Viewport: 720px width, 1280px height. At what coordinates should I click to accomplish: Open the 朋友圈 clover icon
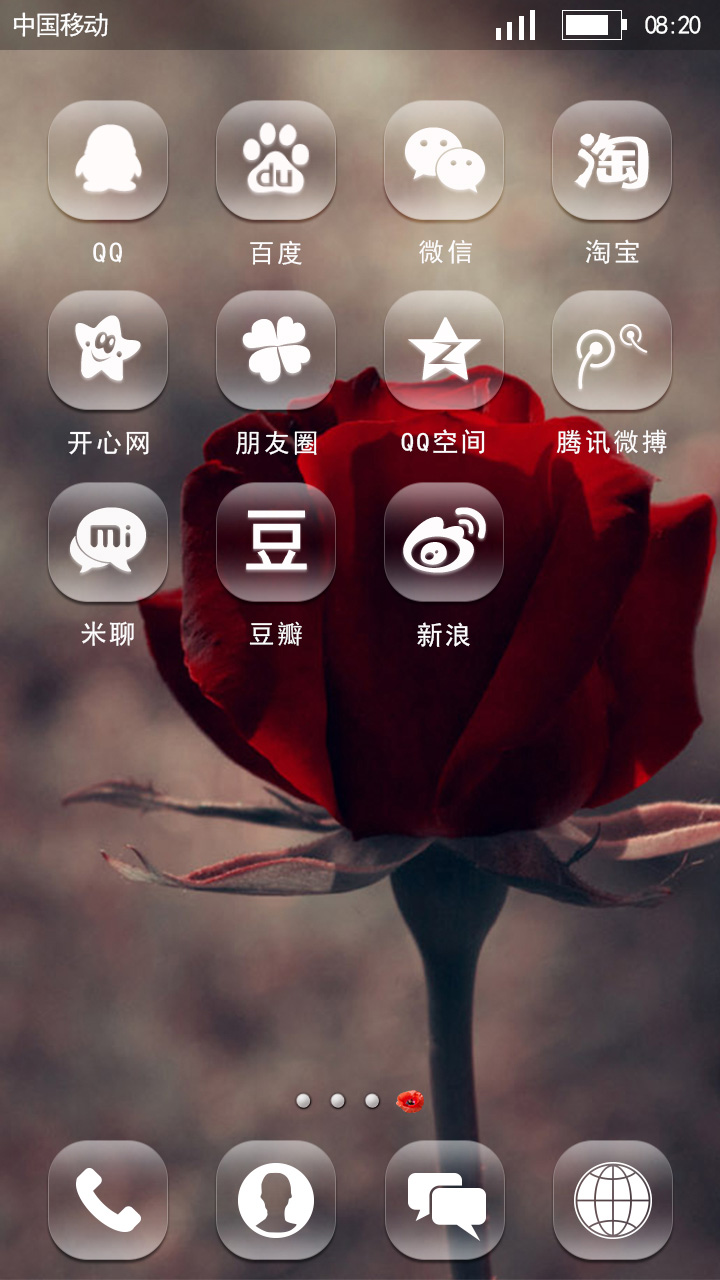(x=276, y=350)
